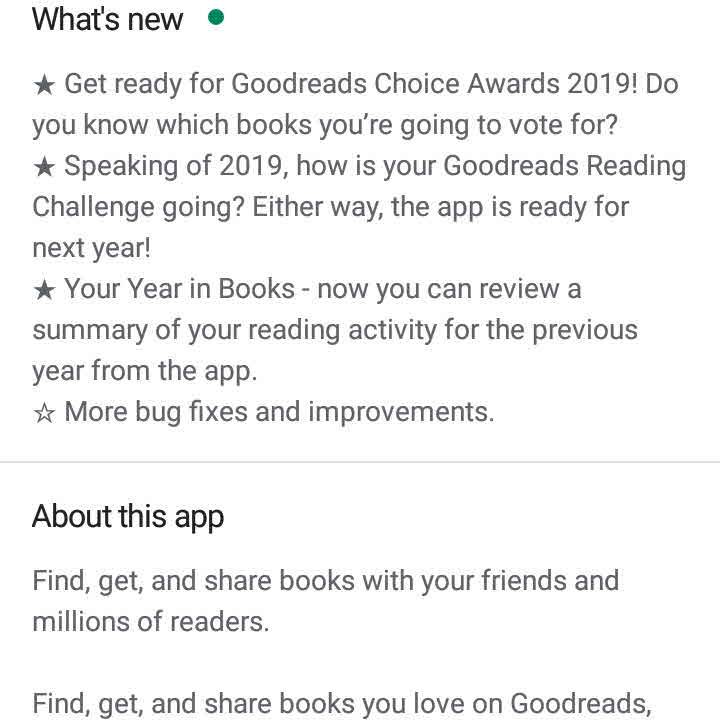Open the What's new section
This screenshot has width=720, height=720.
[108, 20]
